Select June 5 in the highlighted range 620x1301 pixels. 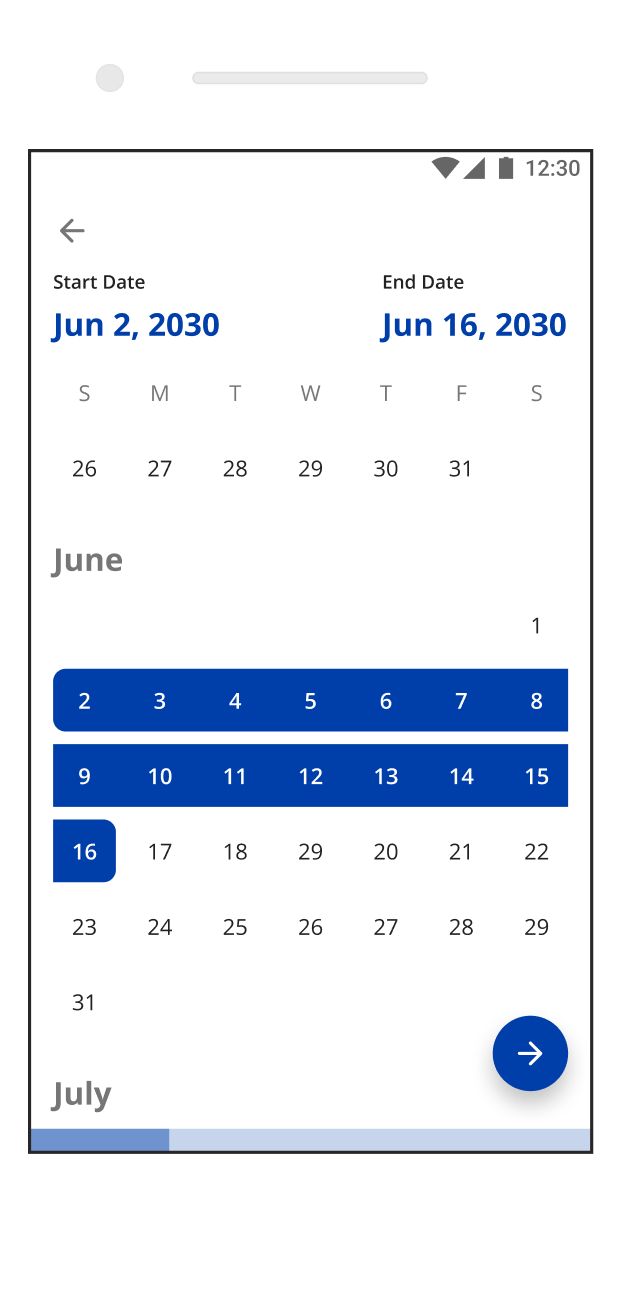tap(311, 701)
